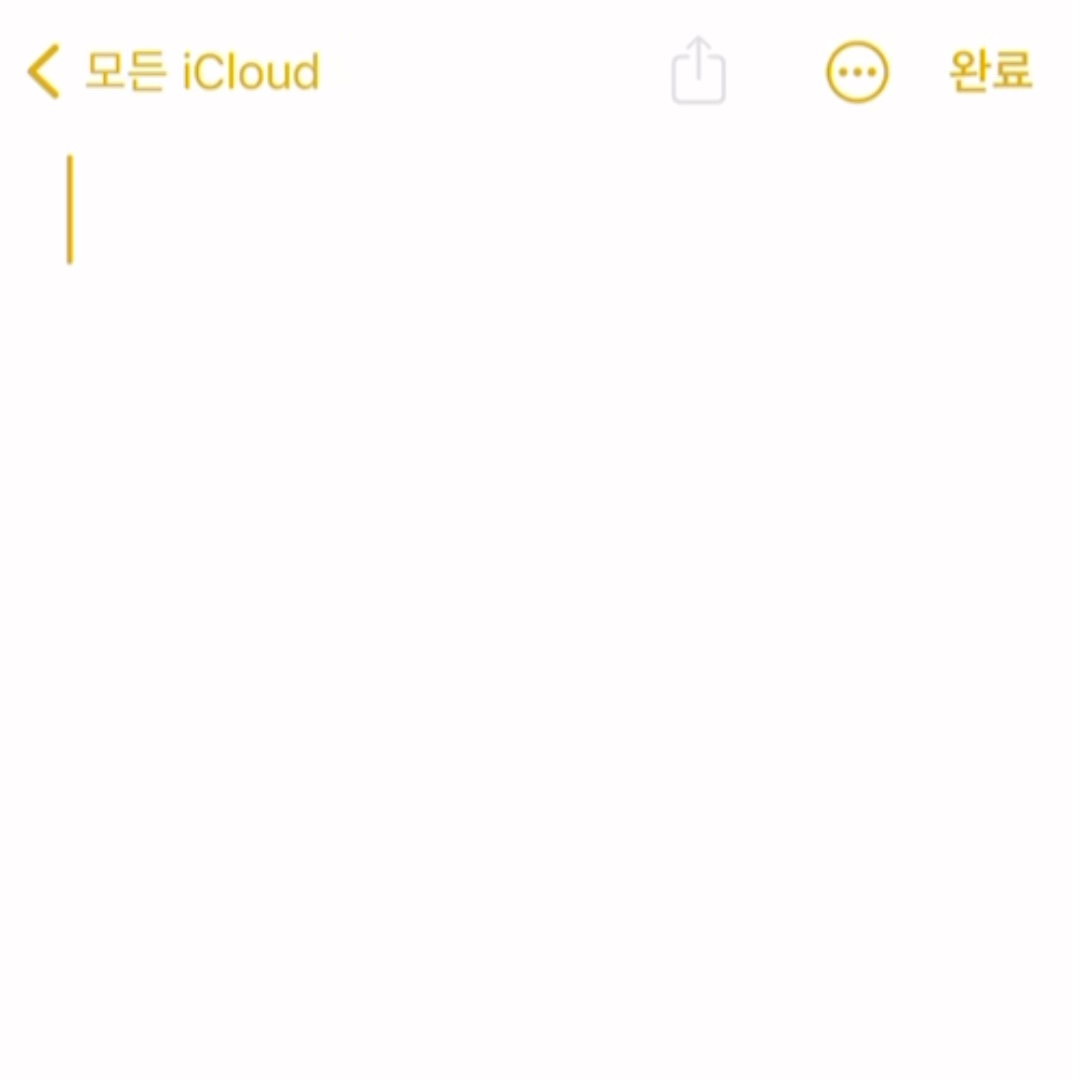Tap 완료 to finish editing
Image resolution: width=1080 pixels, height=1080 pixels.
[x=990, y=71]
